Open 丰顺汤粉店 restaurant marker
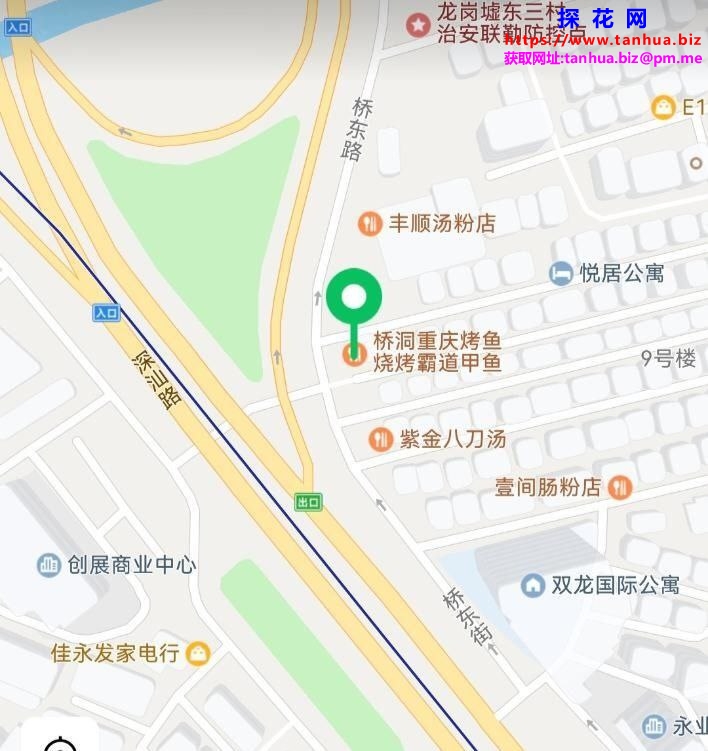This screenshot has width=708, height=751. click(371, 223)
